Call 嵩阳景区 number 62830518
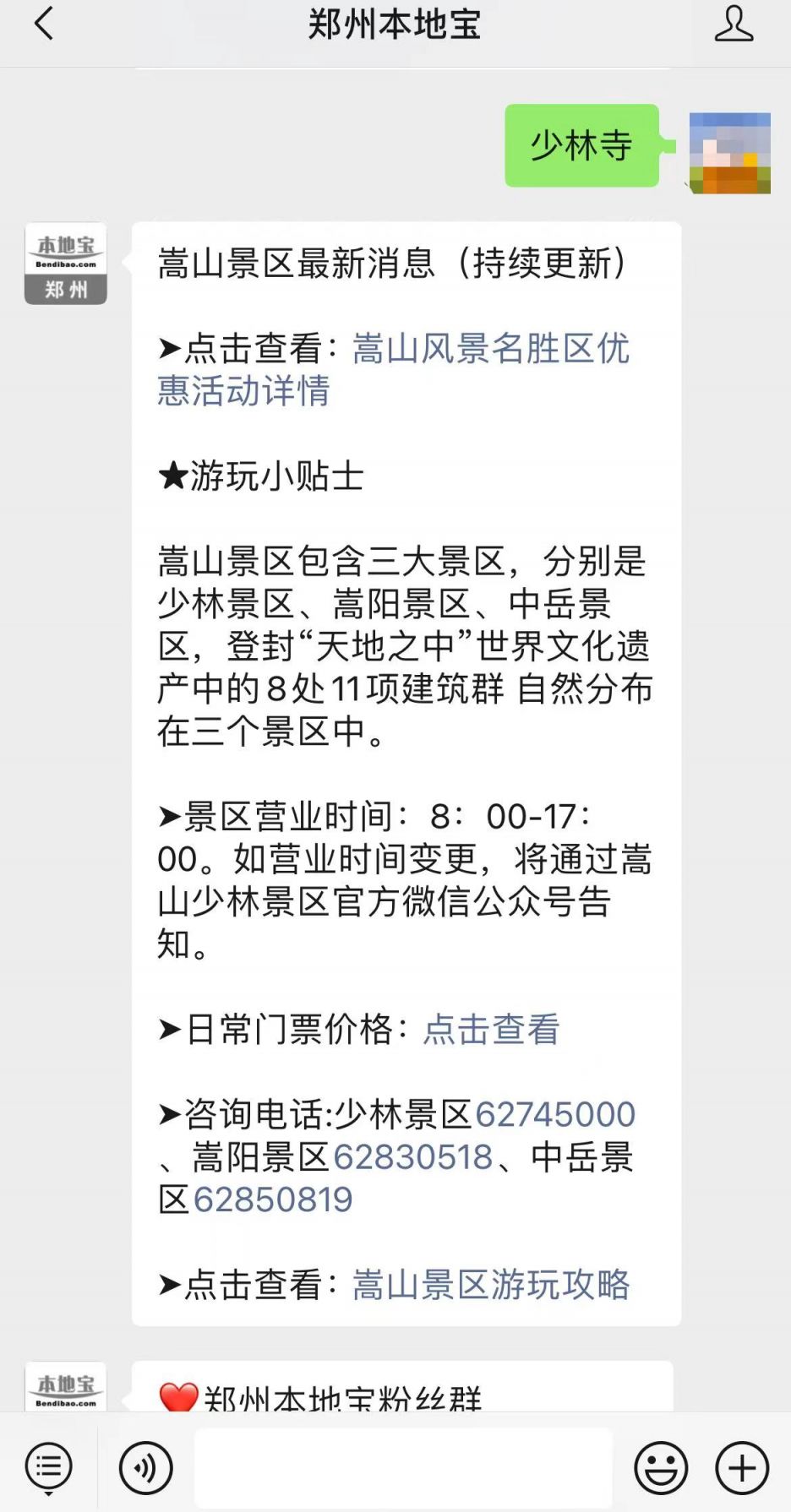 tap(412, 1156)
